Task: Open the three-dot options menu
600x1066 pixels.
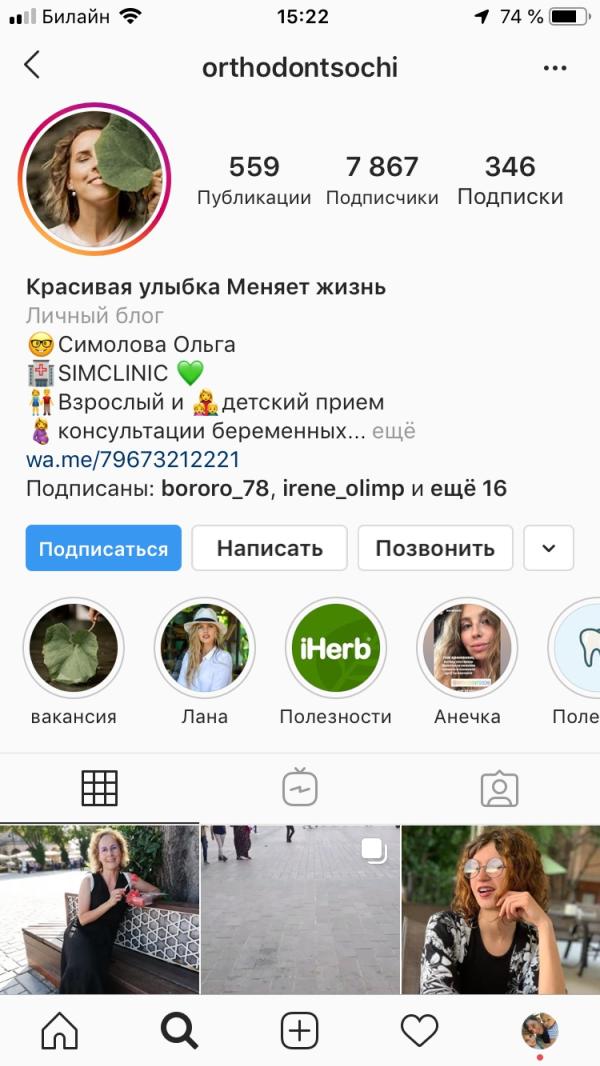Action: pyautogui.click(x=554, y=68)
